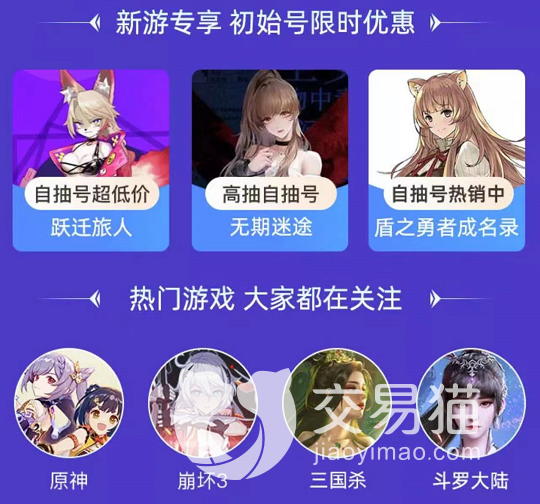Open the 盾之勇者成名录 game card
This screenshot has height=504, width=540.
pos(447,160)
